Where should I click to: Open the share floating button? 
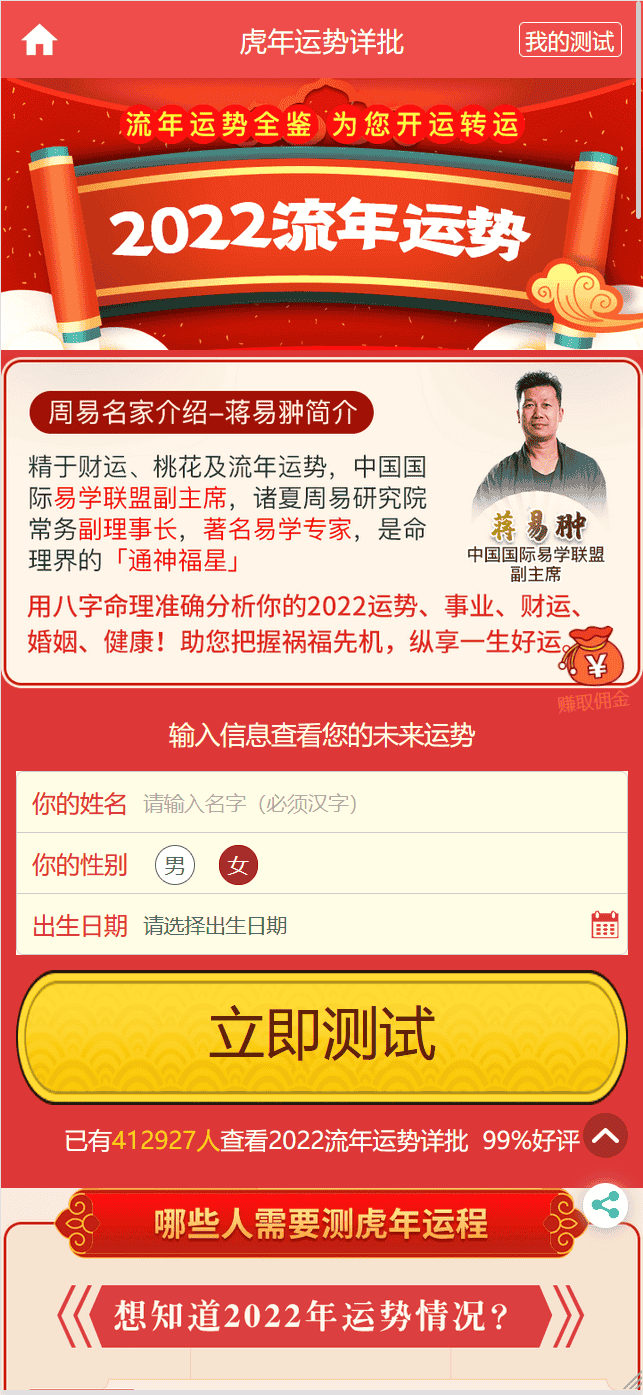pos(605,1205)
